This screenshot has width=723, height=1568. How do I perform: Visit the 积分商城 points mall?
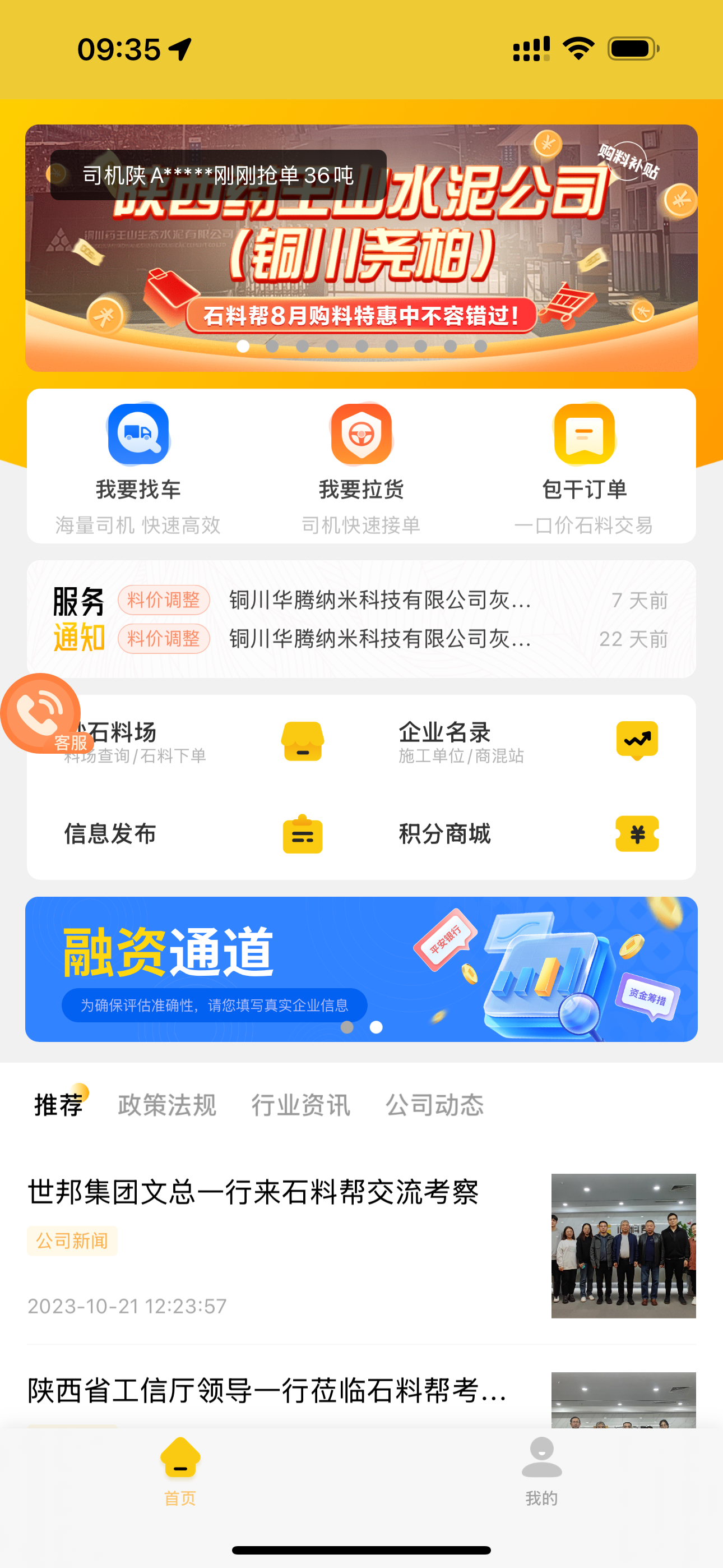pos(527,834)
